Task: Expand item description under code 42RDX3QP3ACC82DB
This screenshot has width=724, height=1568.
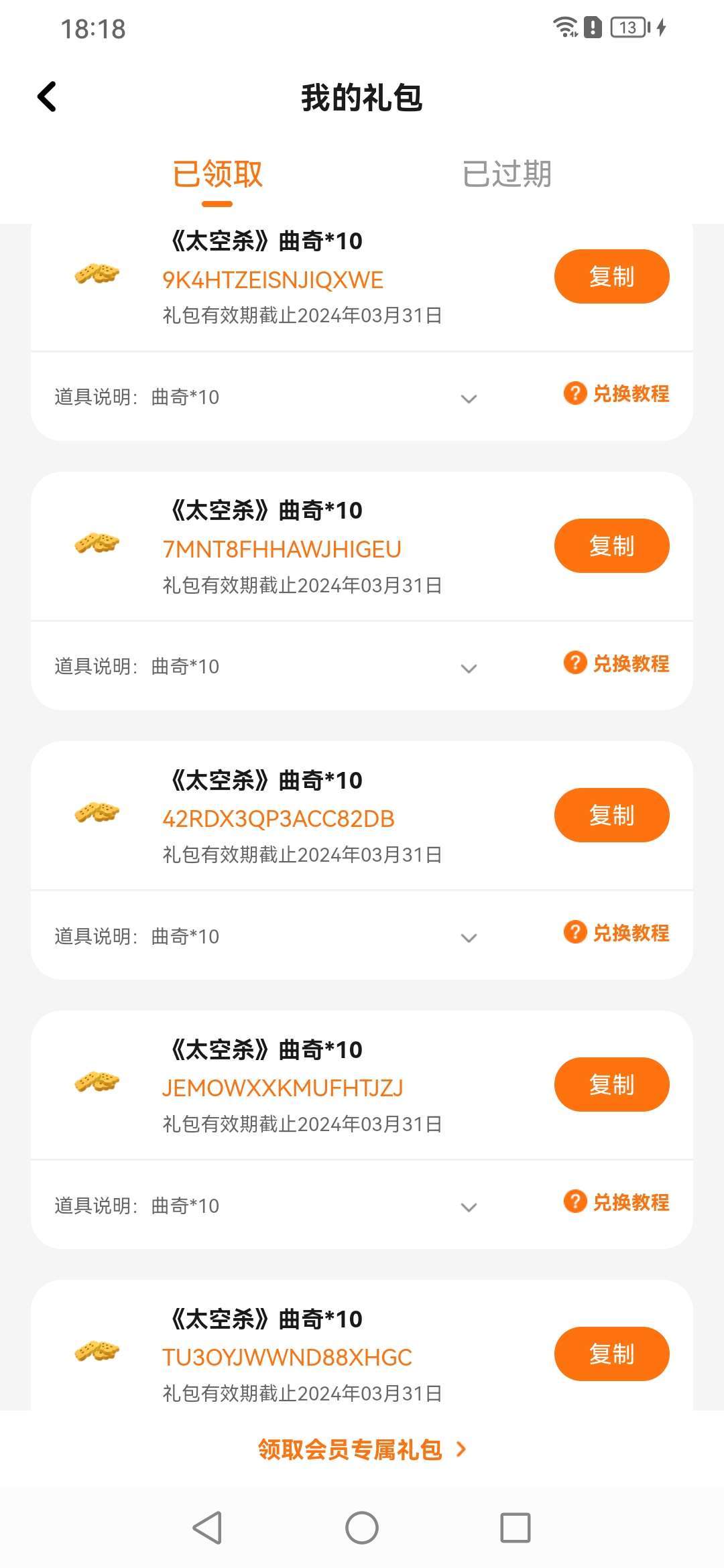Action: 469,937
